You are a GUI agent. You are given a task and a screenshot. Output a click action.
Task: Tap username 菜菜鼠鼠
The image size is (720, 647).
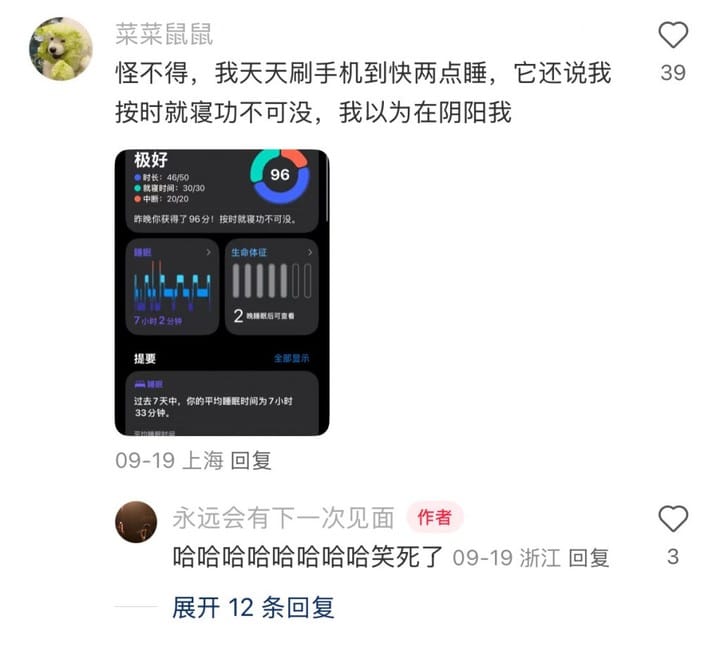[x=165, y=35]
